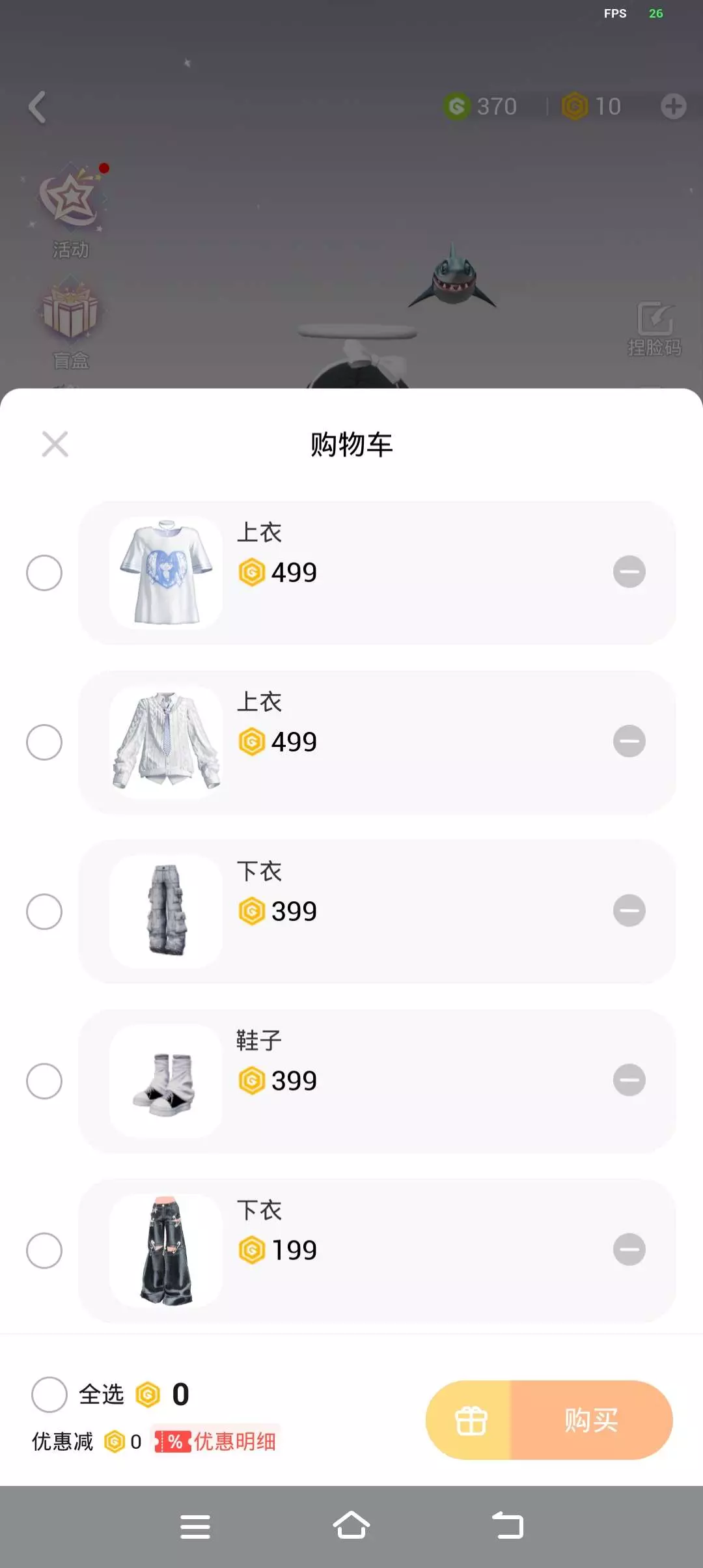703x1568 pixels.
Task: Select the heart-print T-shirt 上衣 checkbox
Action: (44, 573)
